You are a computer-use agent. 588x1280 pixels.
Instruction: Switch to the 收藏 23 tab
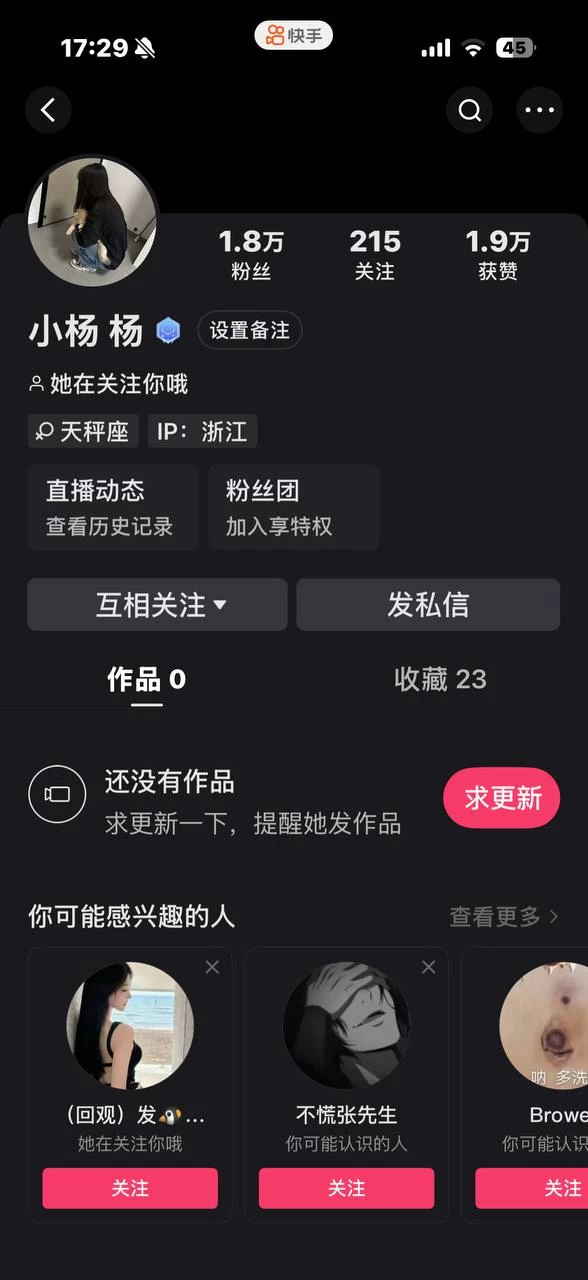(x=440, y=680)
